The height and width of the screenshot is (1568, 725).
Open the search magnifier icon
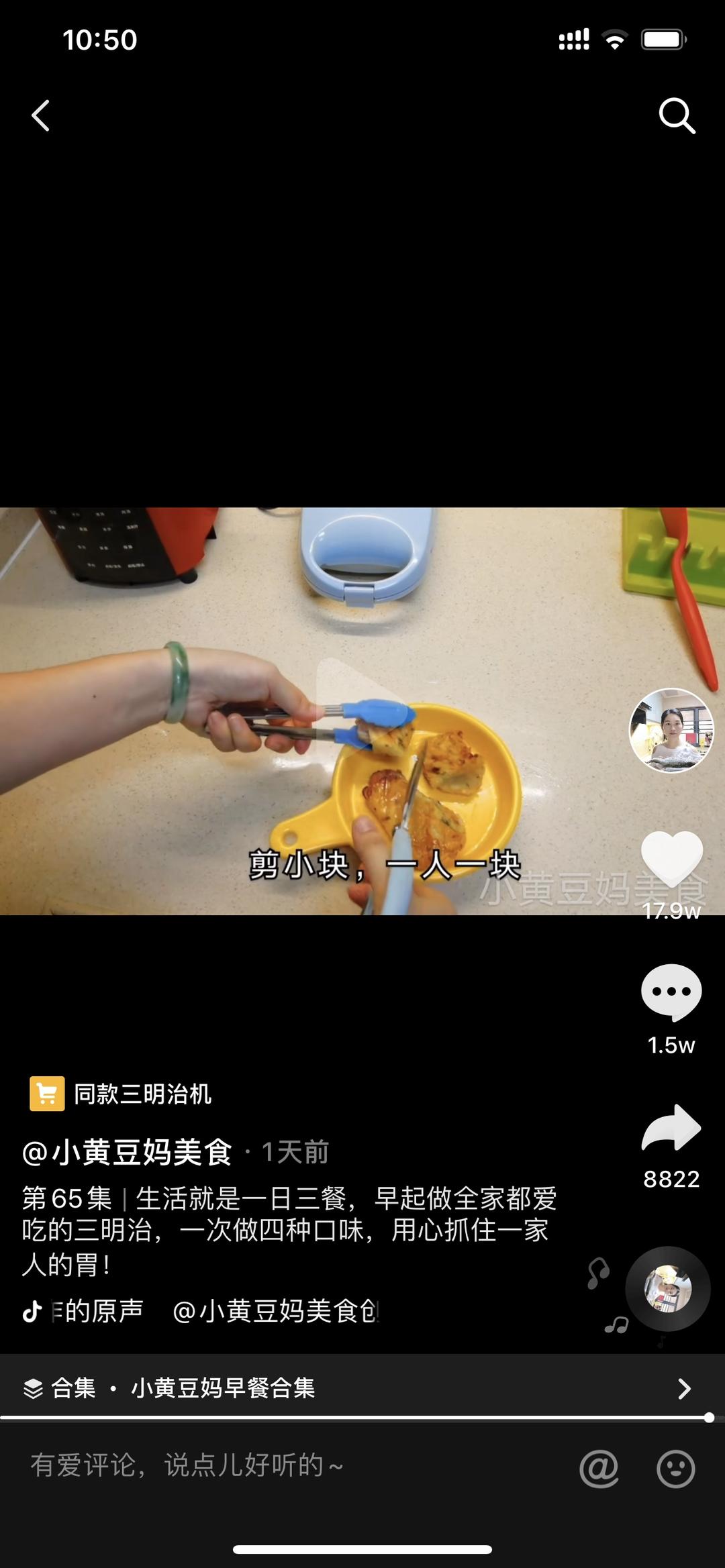pyautogui.click(x=676, y=116)
